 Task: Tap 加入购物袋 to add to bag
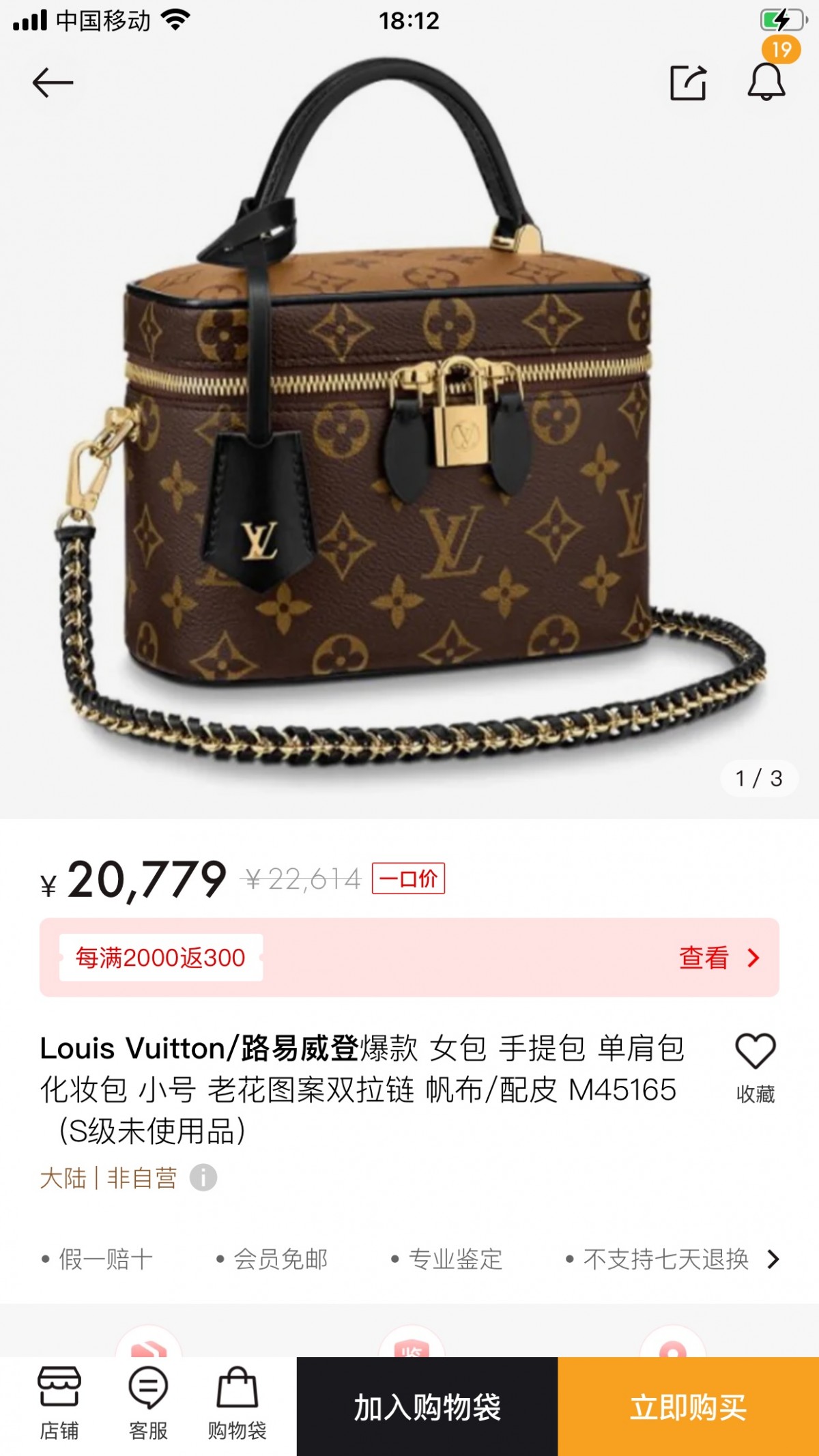click(427, 1408)
